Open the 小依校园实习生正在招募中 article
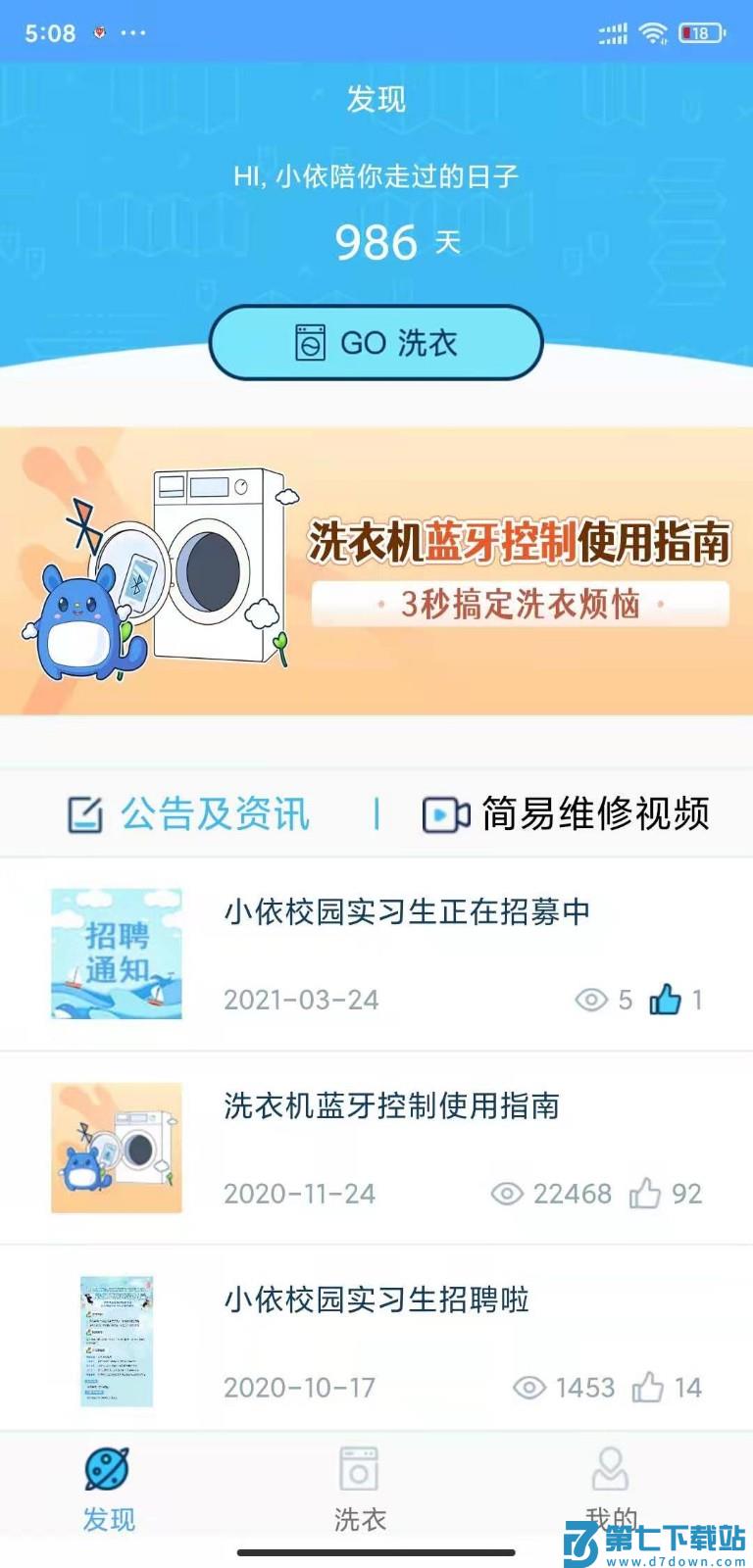Image resolution: width=753 pixels, height=1568 pixels. pos(404,912)
